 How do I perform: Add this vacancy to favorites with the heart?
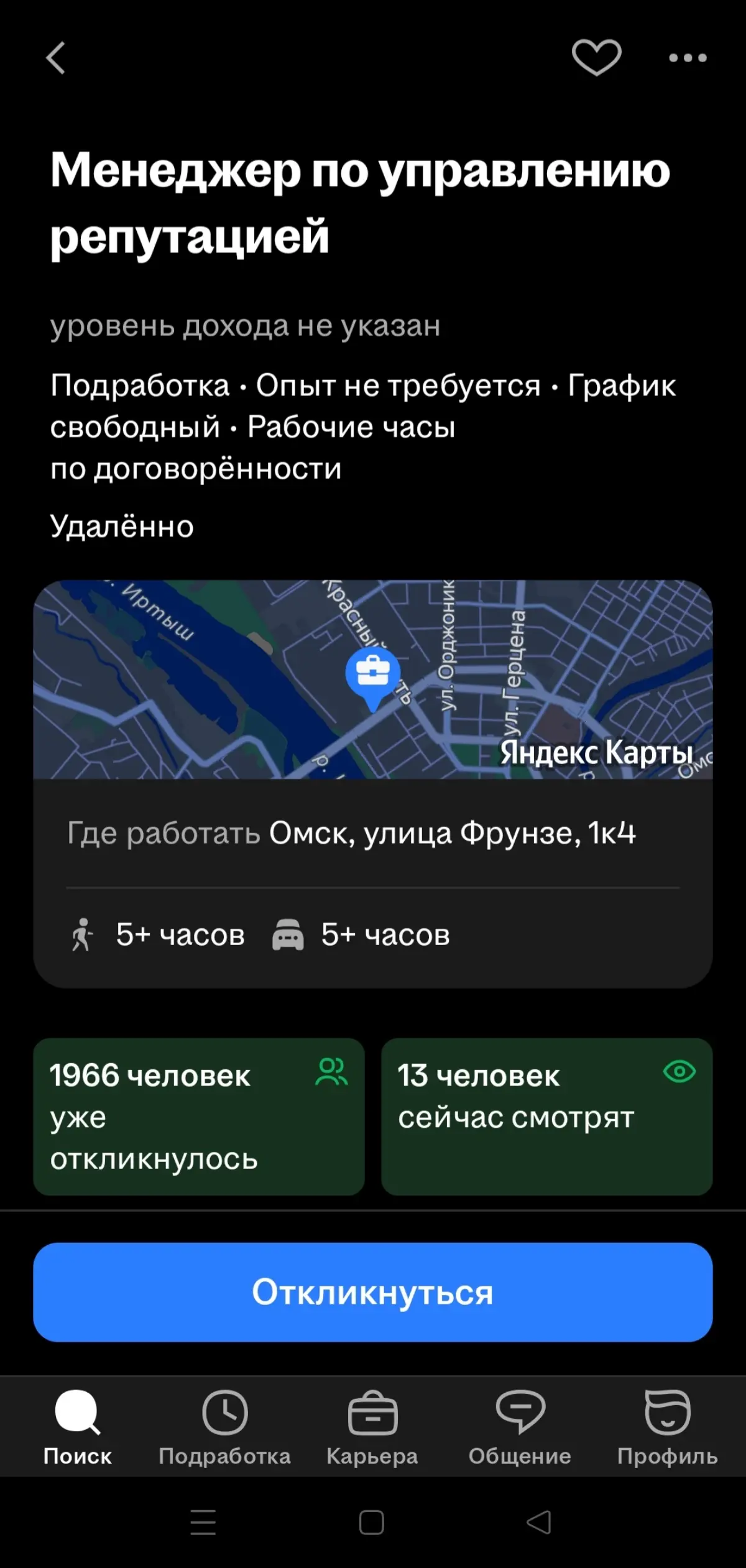point(596,58)
